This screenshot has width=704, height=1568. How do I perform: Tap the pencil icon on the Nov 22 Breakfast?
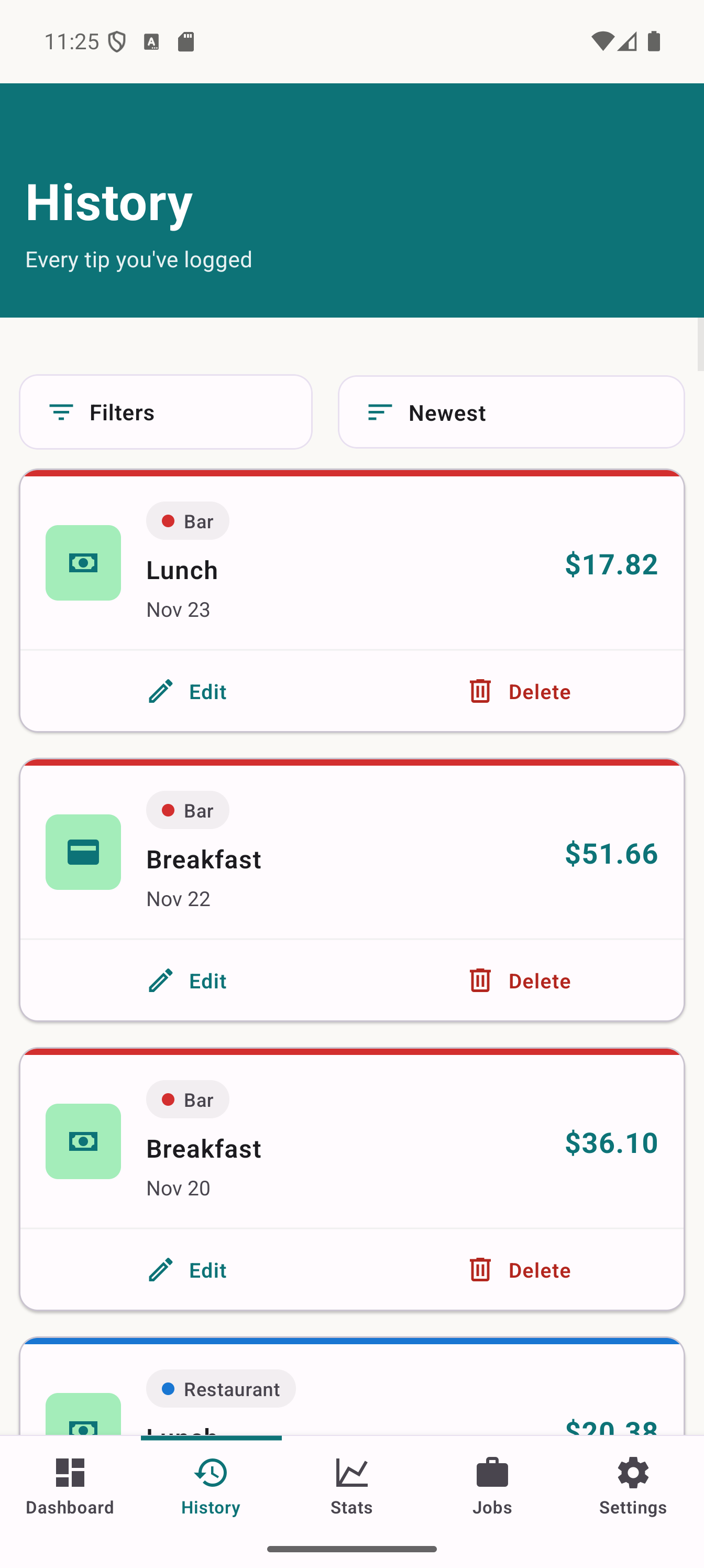[159, 981]
